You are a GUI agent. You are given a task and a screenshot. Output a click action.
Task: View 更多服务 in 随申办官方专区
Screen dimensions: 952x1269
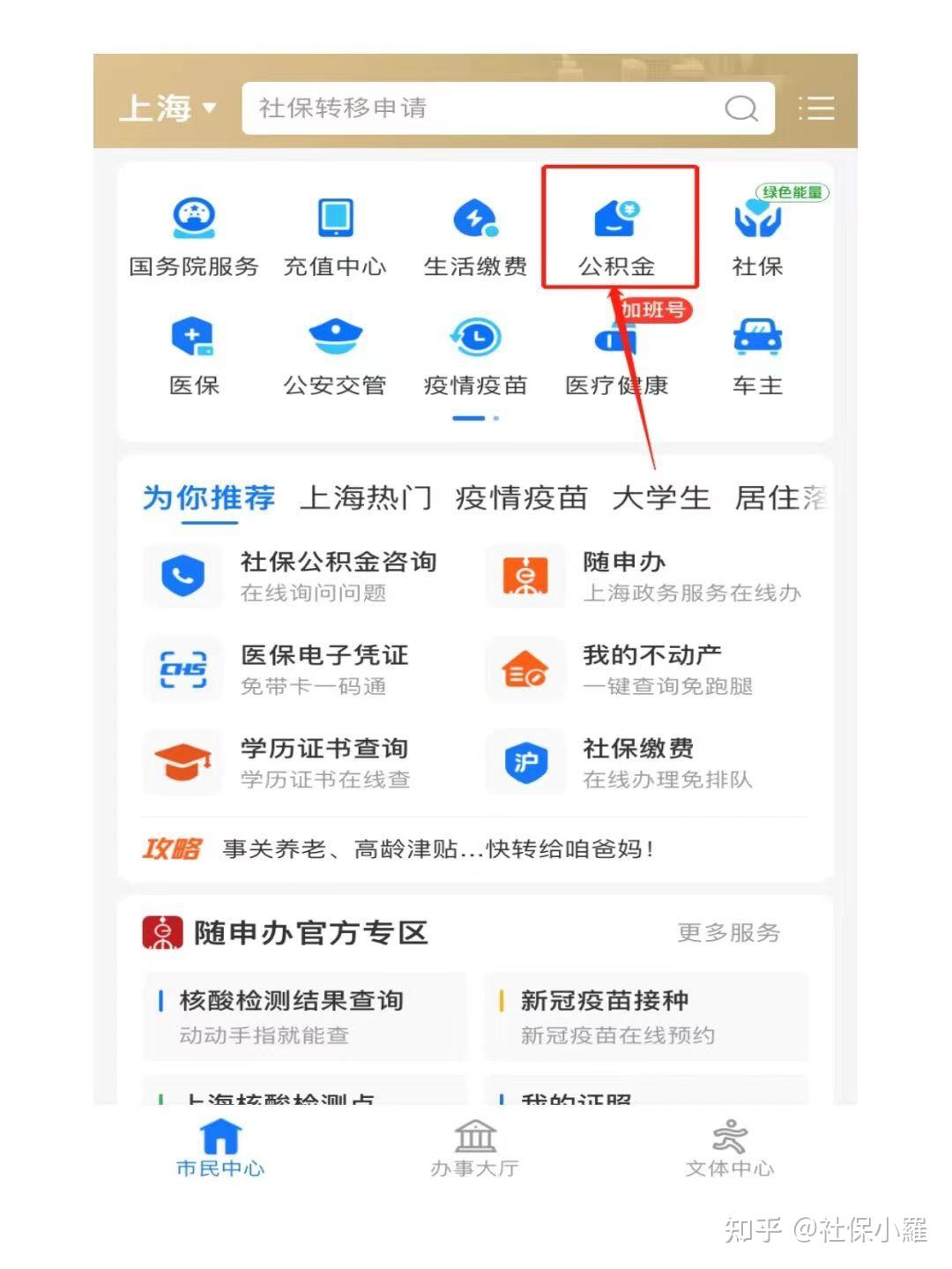pyautogui.click(x=728, y=932)
